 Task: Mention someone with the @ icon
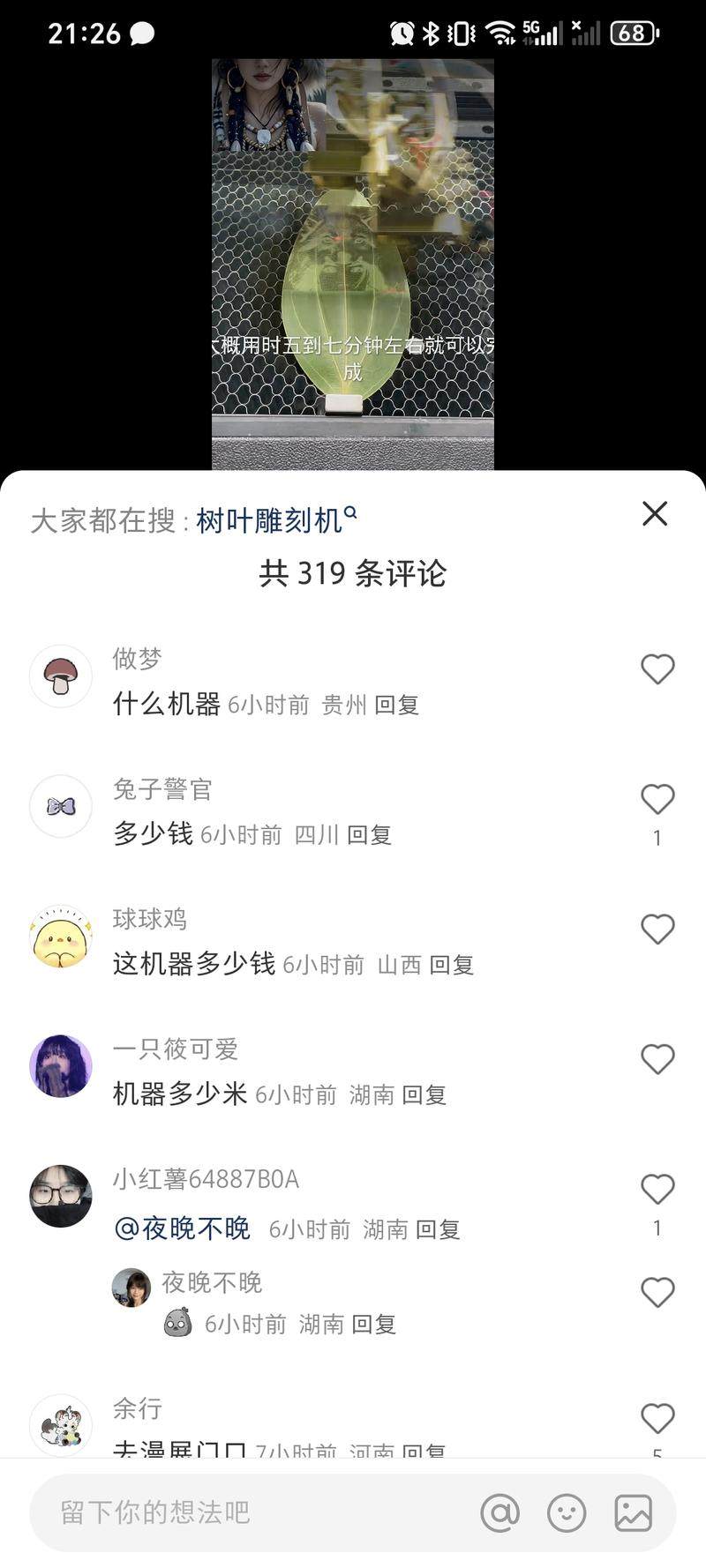point(499,1513)
